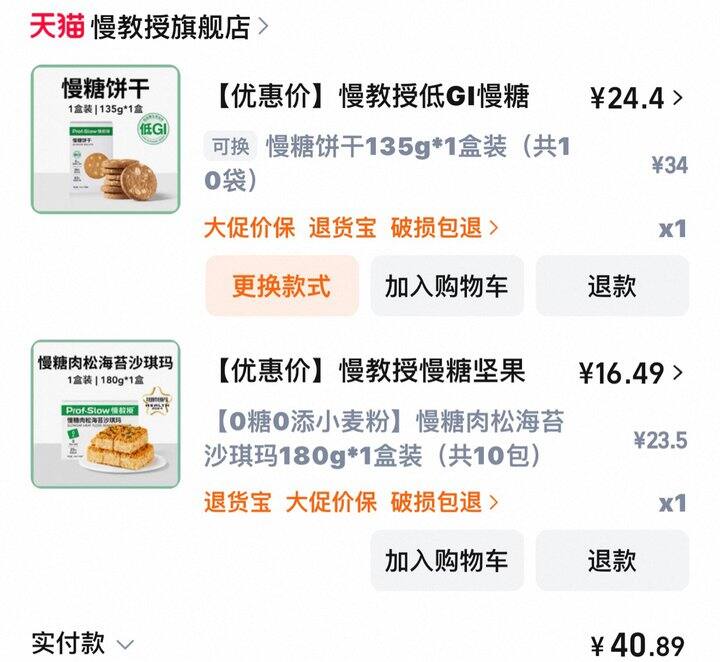Image resolution: width=720 pixels, height=662 pixels.
Task: View 大促价保 guarantees for 慢糖饼干
Action: point(250,228)
